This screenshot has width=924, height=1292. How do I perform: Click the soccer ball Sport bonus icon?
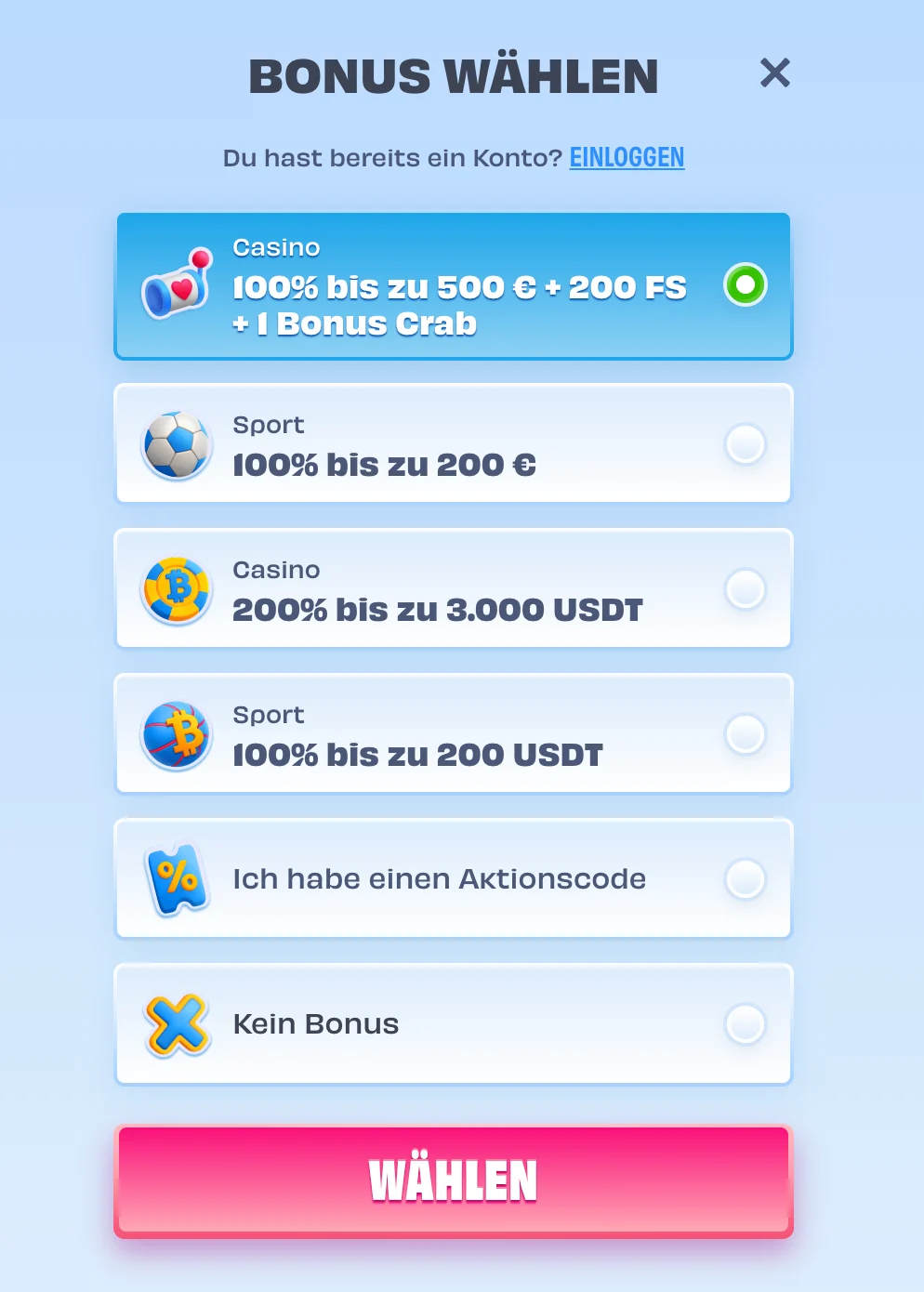tap(176, 444)
